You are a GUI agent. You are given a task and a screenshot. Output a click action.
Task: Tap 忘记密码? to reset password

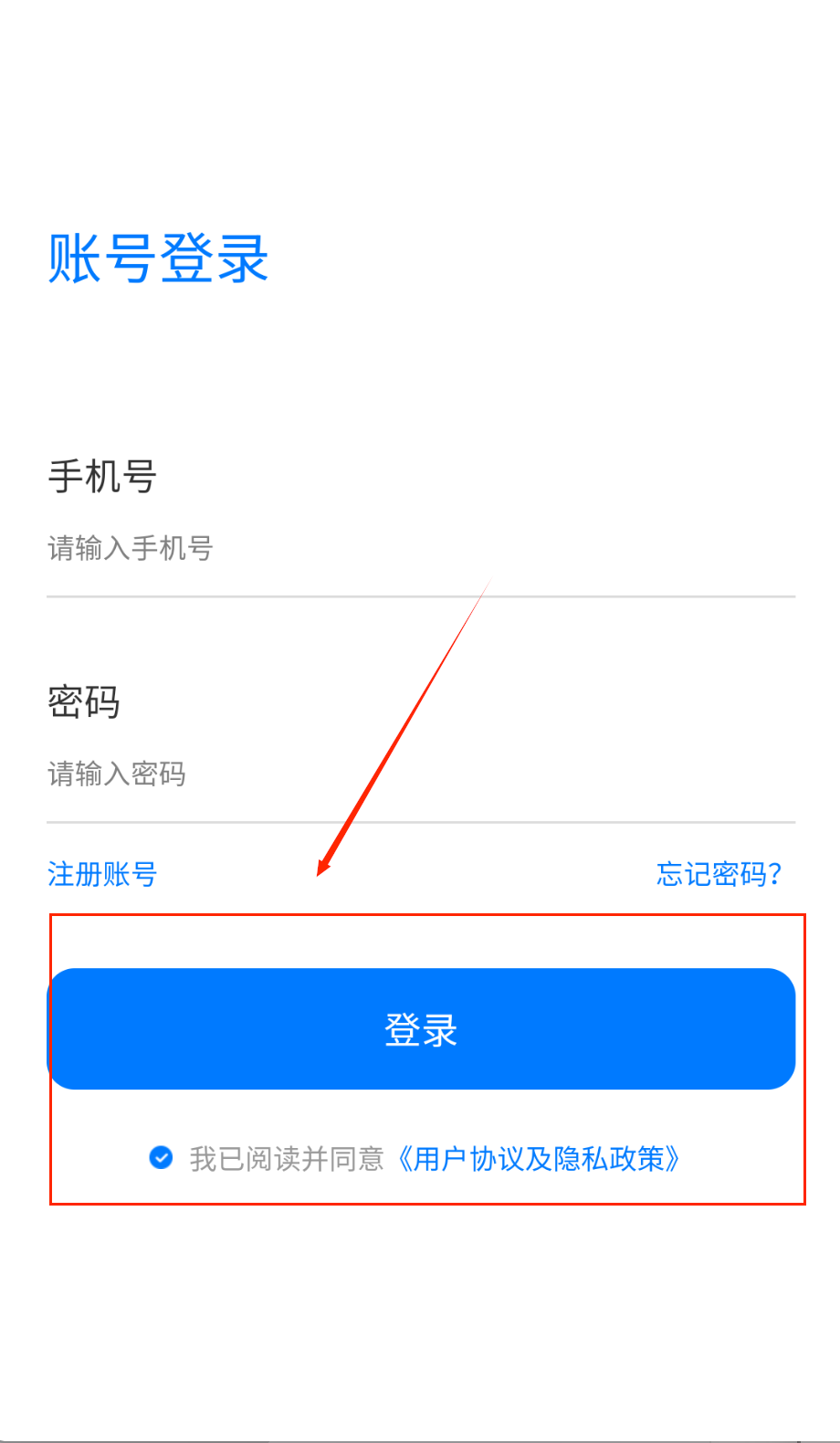click(x=719, y=875)
